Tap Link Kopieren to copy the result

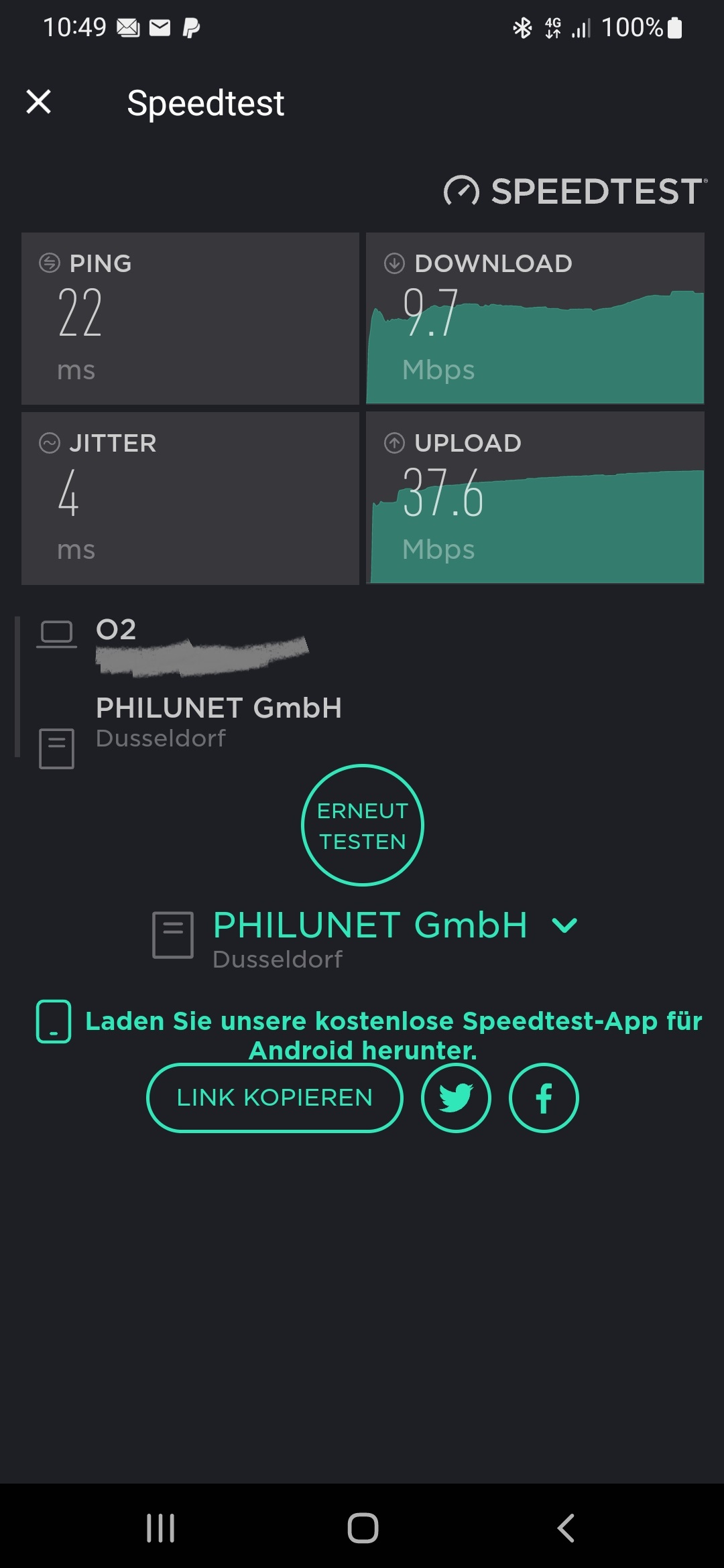click(x=274, y=1098)
